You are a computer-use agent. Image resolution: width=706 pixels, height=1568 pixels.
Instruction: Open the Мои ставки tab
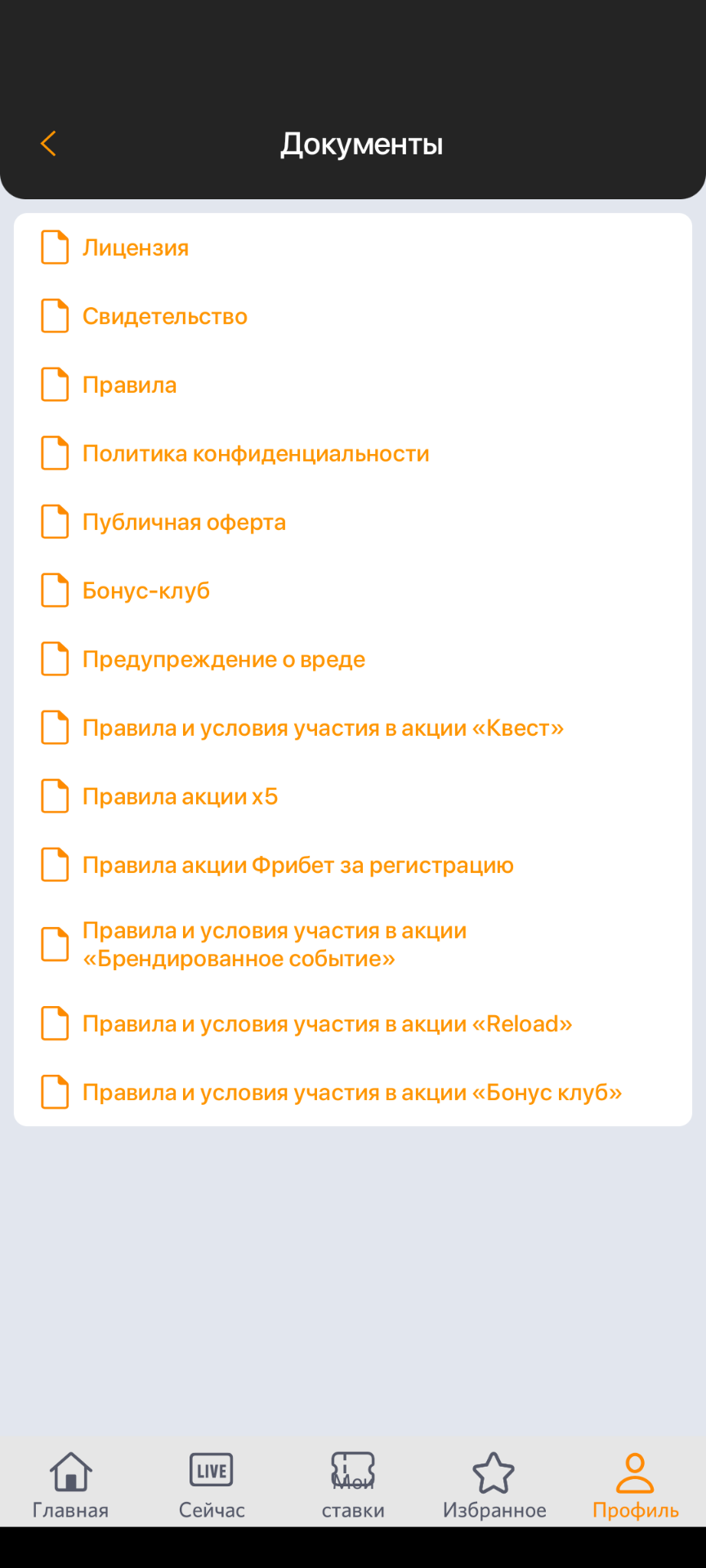click(353, 1486)
